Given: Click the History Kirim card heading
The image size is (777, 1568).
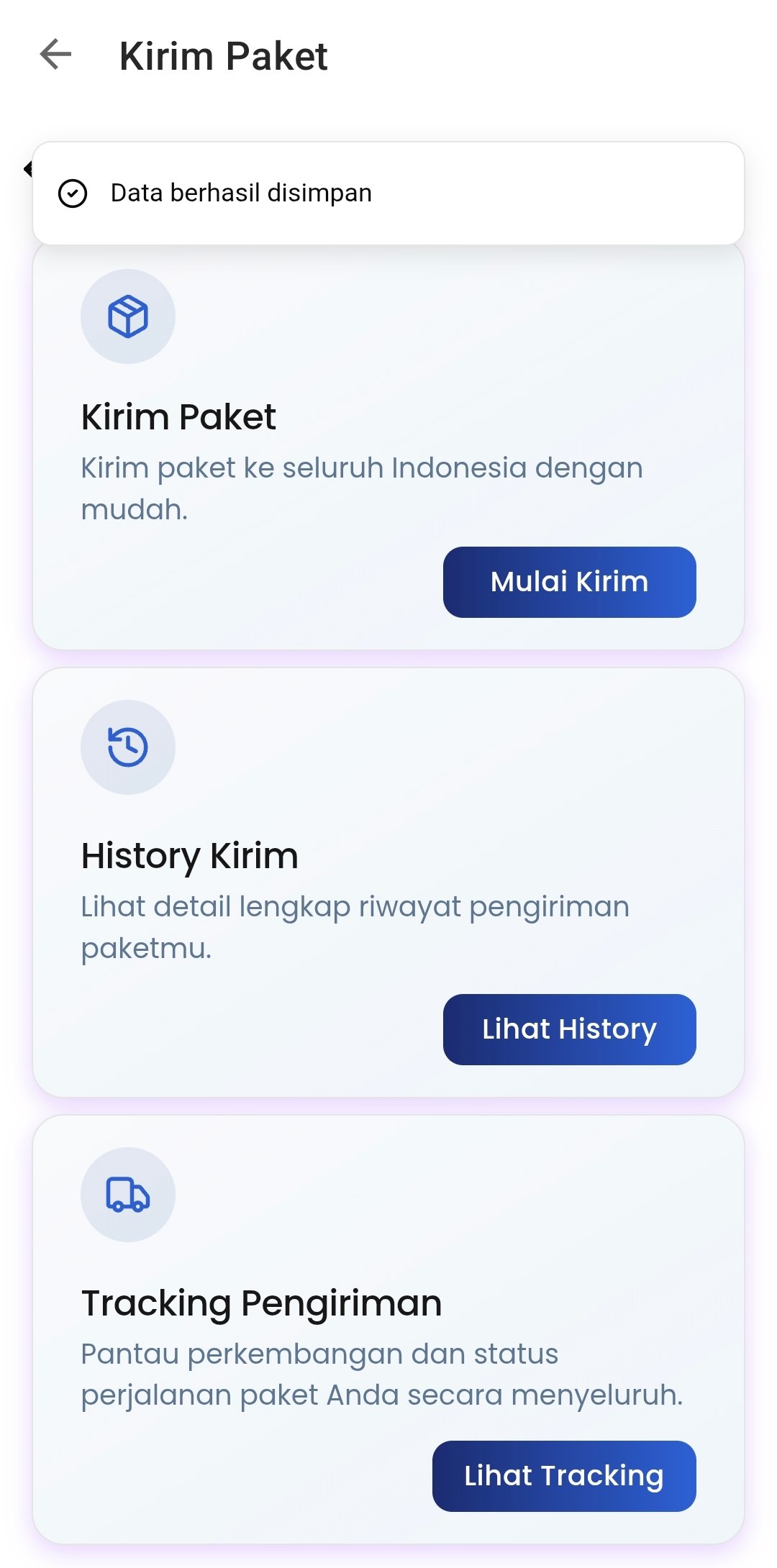Looking at the screenshot, I should click(x=190, y=854).
